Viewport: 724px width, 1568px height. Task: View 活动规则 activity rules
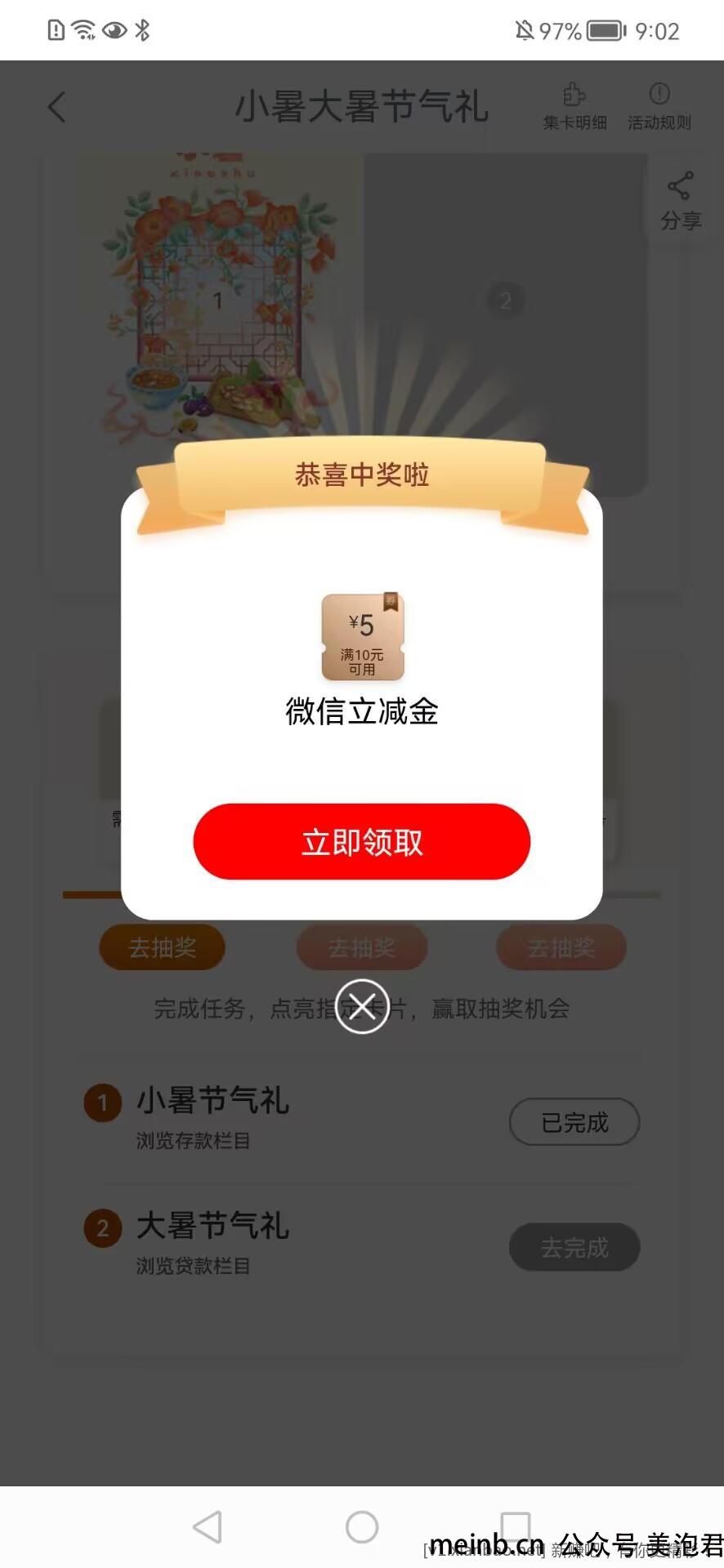pos(659,106)
